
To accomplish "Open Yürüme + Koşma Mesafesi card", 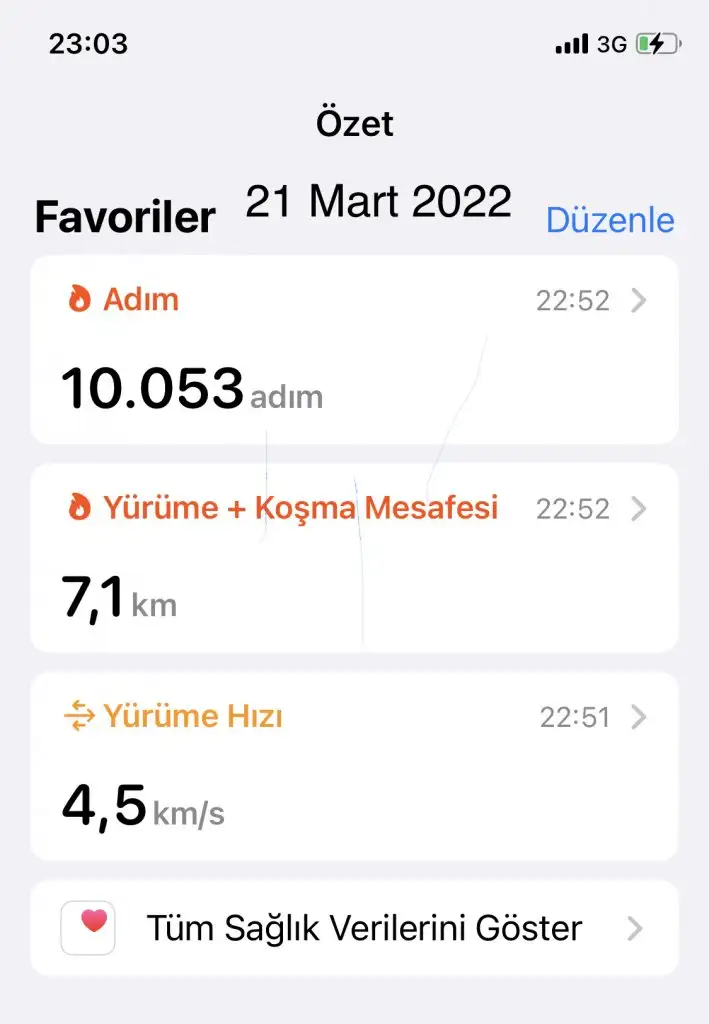I will pyautogui.click(x=354, y=557).
